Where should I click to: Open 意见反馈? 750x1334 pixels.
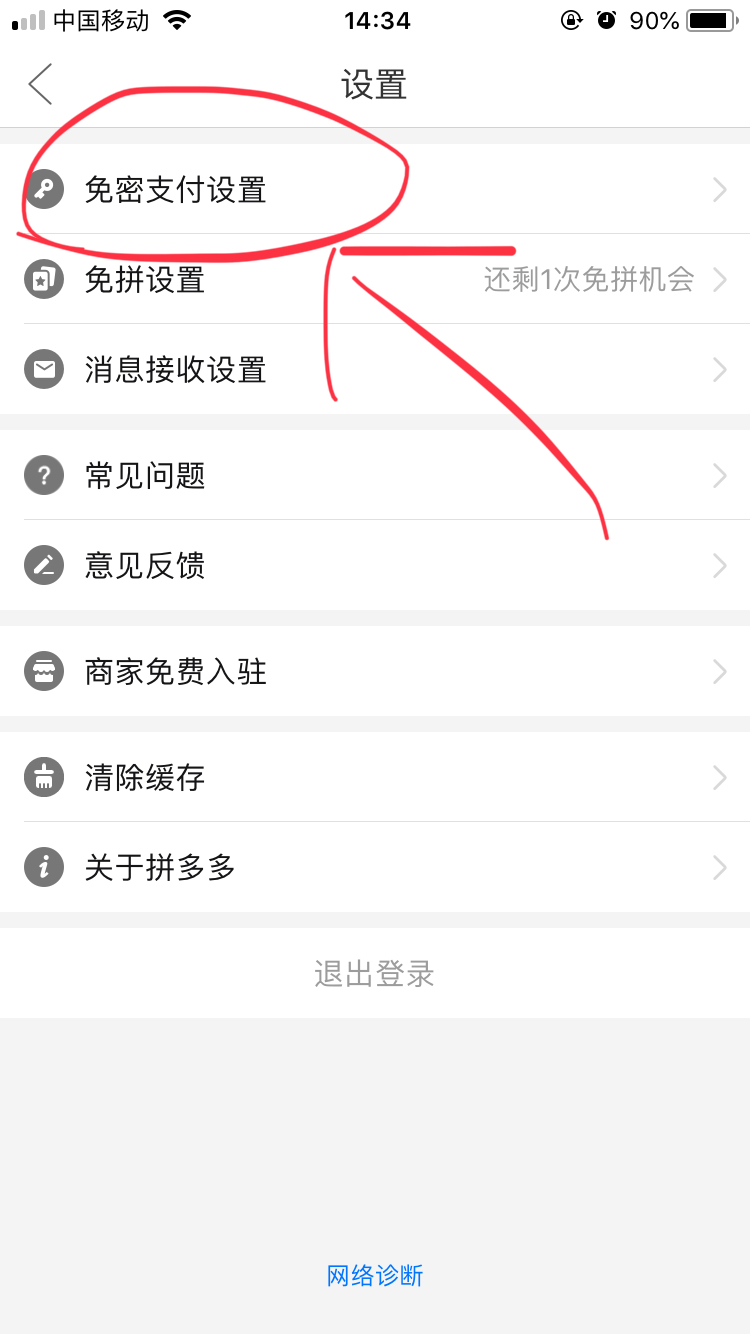pos(375,565)
